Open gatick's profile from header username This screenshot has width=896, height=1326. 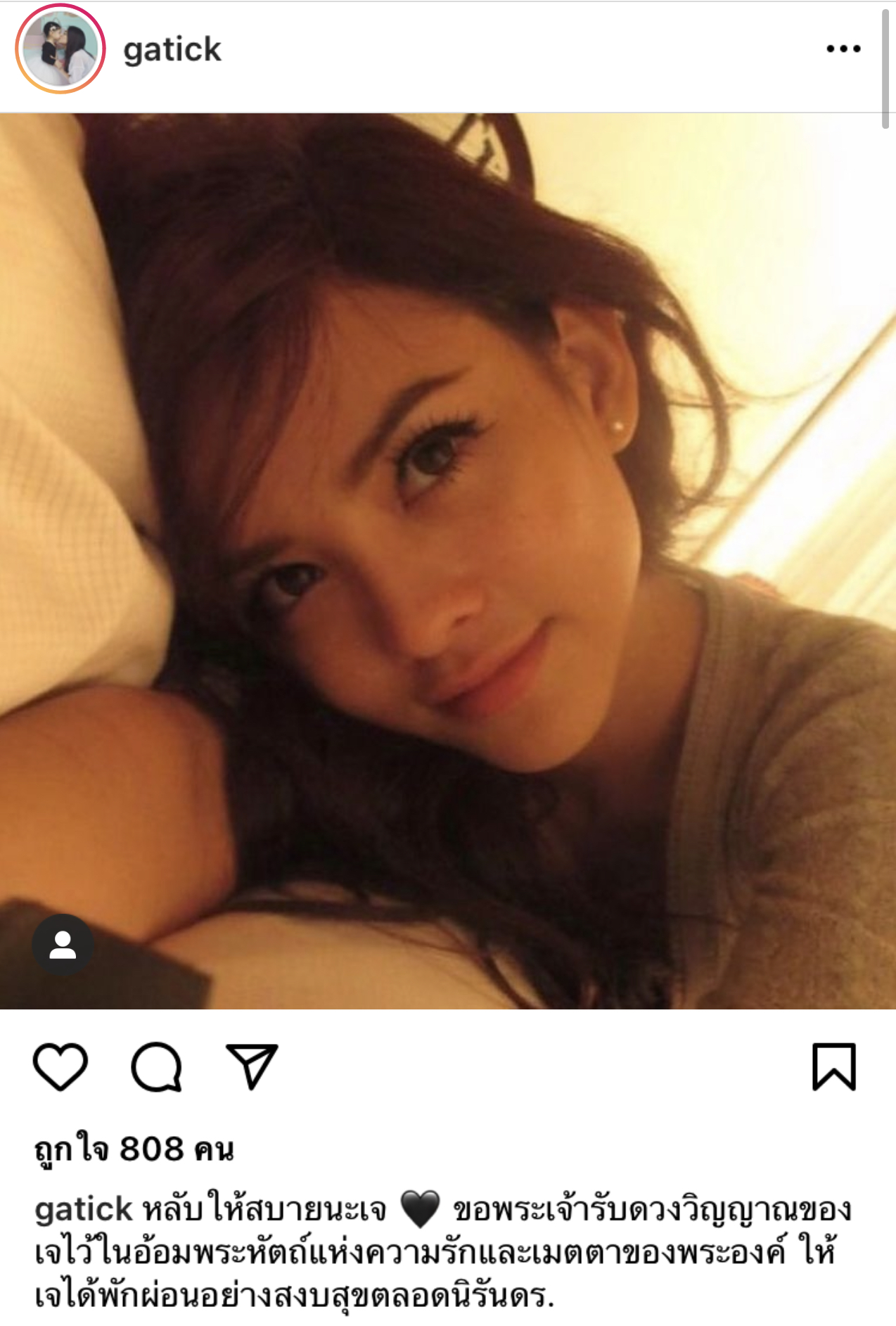(172, 50)
